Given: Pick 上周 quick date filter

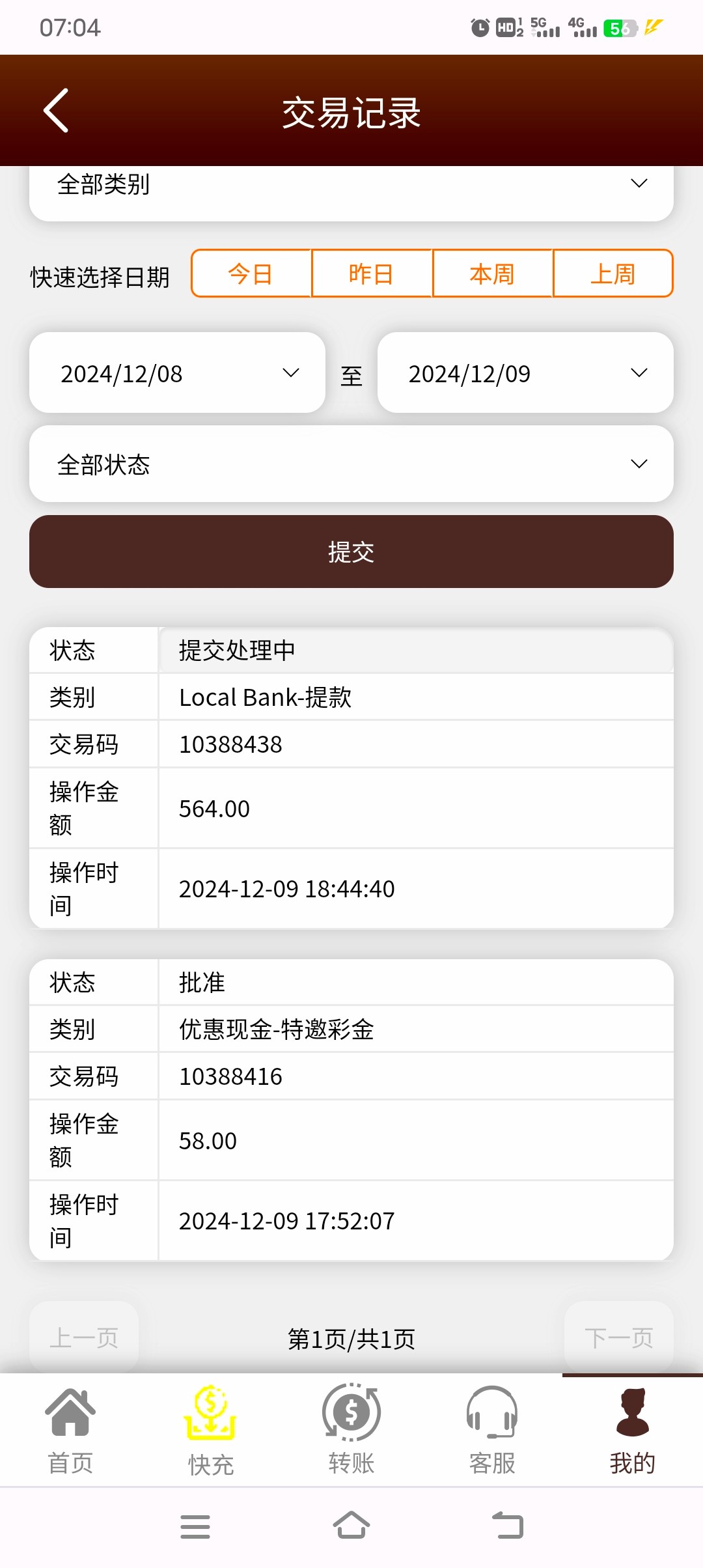Looking at the screenshot, I should click(613, 273).
